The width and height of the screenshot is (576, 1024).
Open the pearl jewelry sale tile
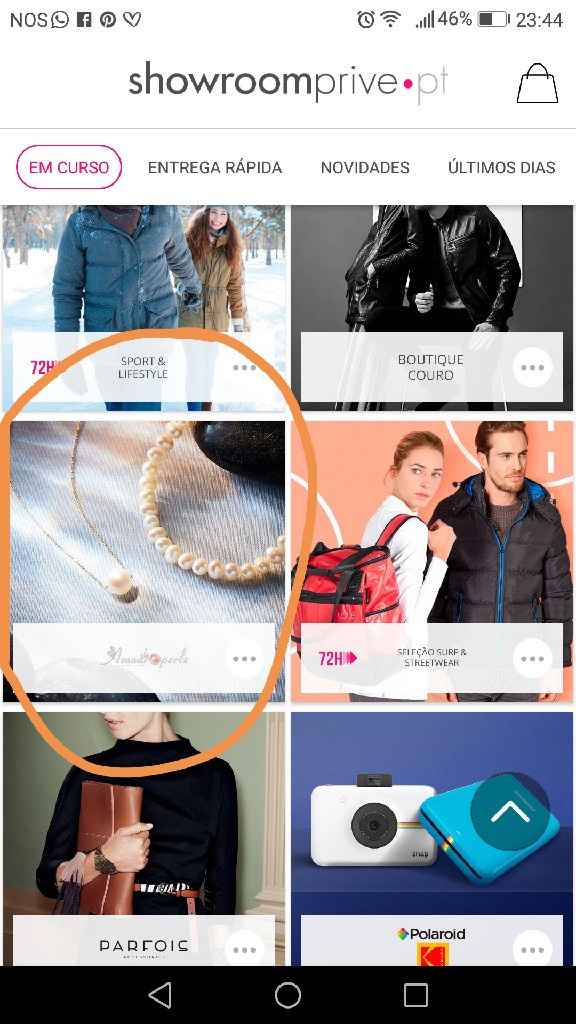(144, 562)
